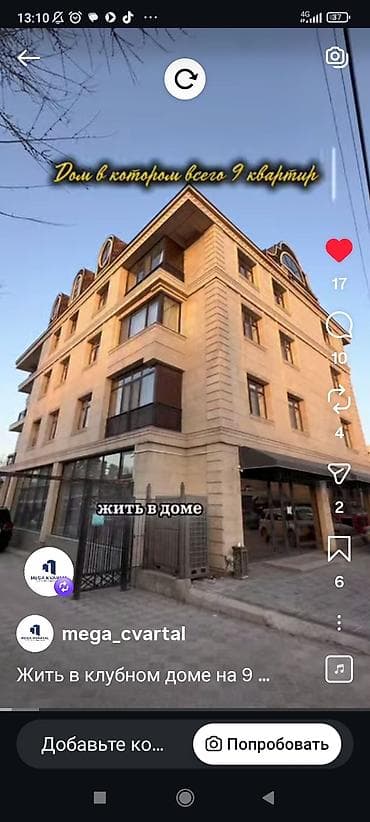Open the camera icon at top right
The image size is (370, 822).
click(336, 57)
